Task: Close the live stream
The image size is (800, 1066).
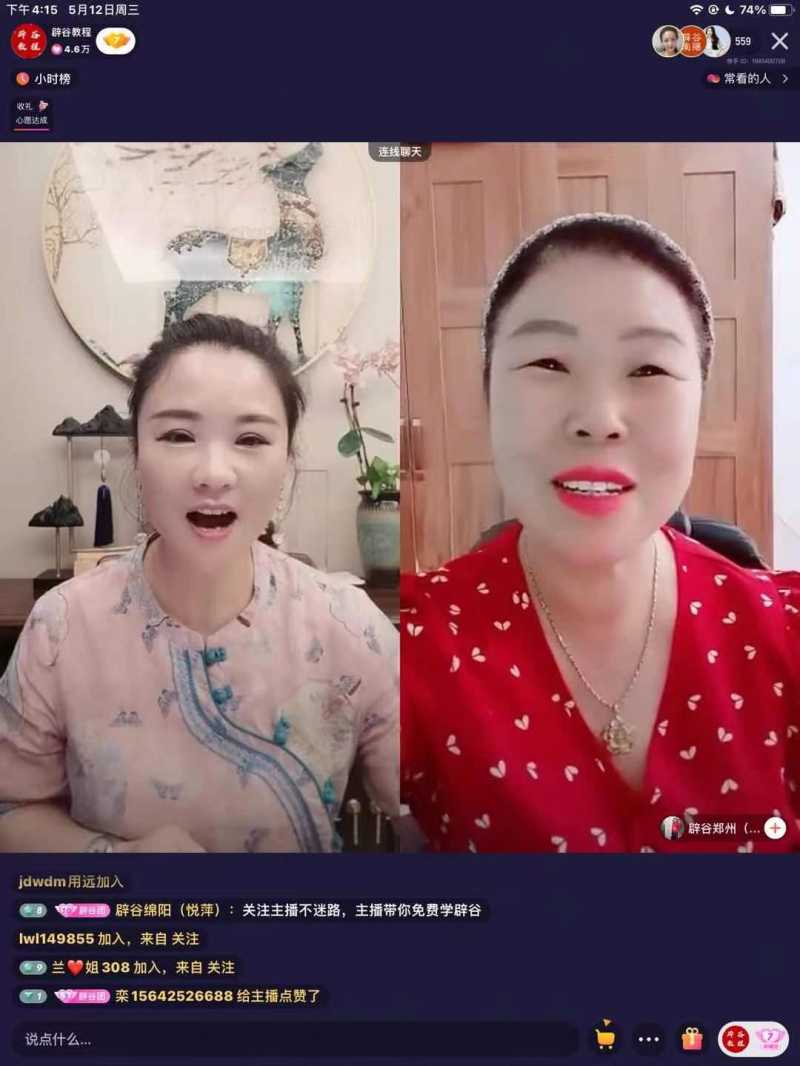Action: click(779, 41)
